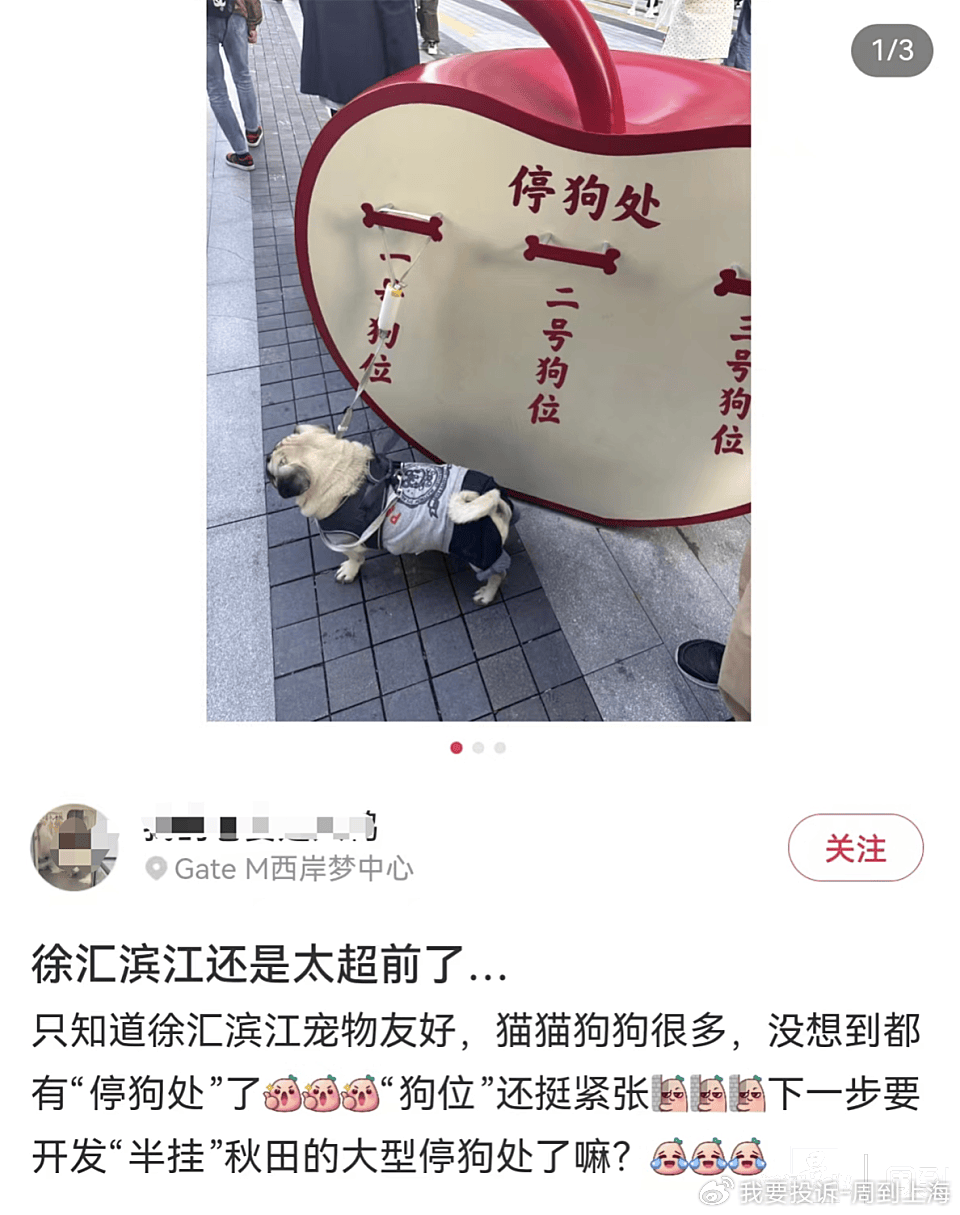The height and width of the screenshot is (1215, 960).
Task: Tap the 关注 follow button
Action: click(855, 848)
